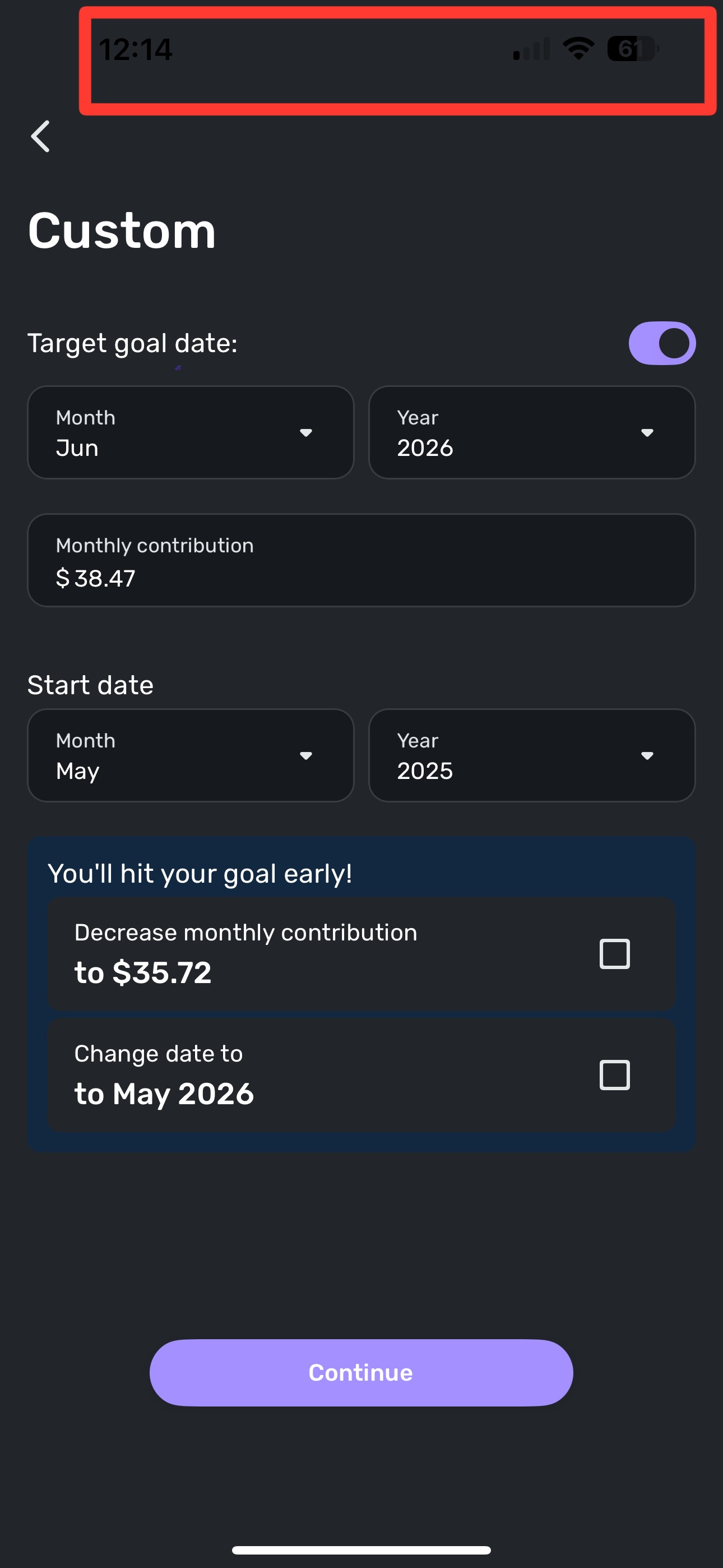Image resolution: width=723 pixels, height=1568 pixels.
Task: Open the start Year dropdown showing 2025
Action: click(532, 755)
